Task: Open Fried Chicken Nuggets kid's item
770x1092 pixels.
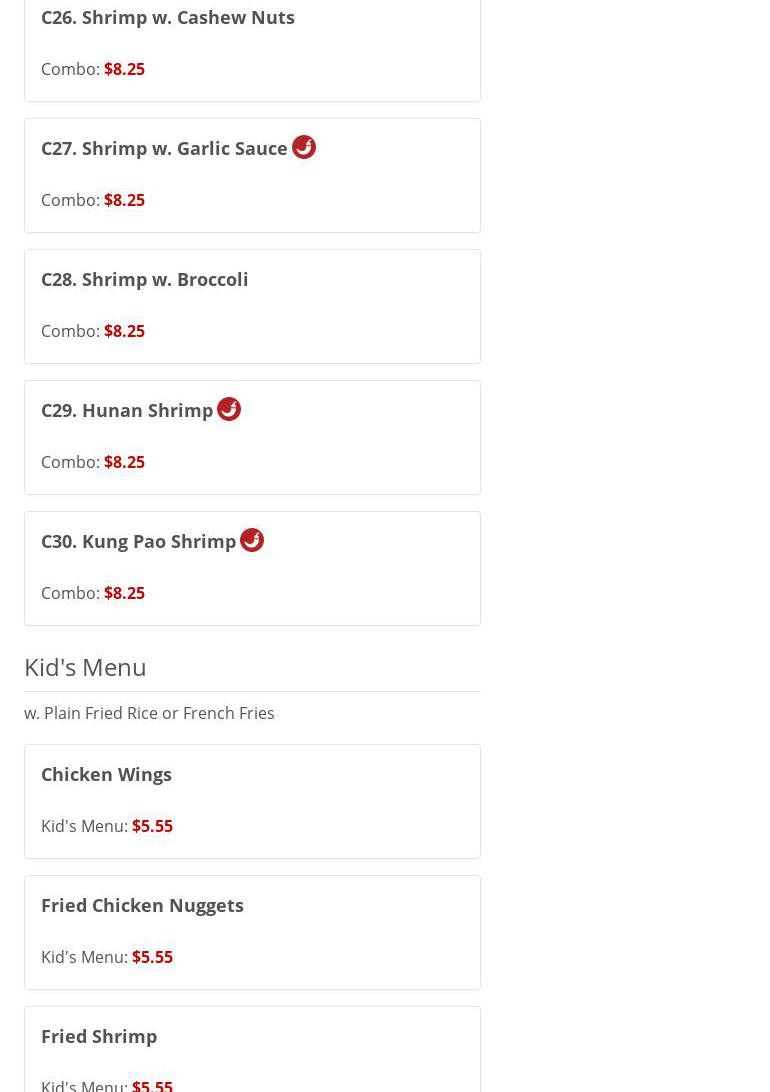Action: click(x=142, y=906)
